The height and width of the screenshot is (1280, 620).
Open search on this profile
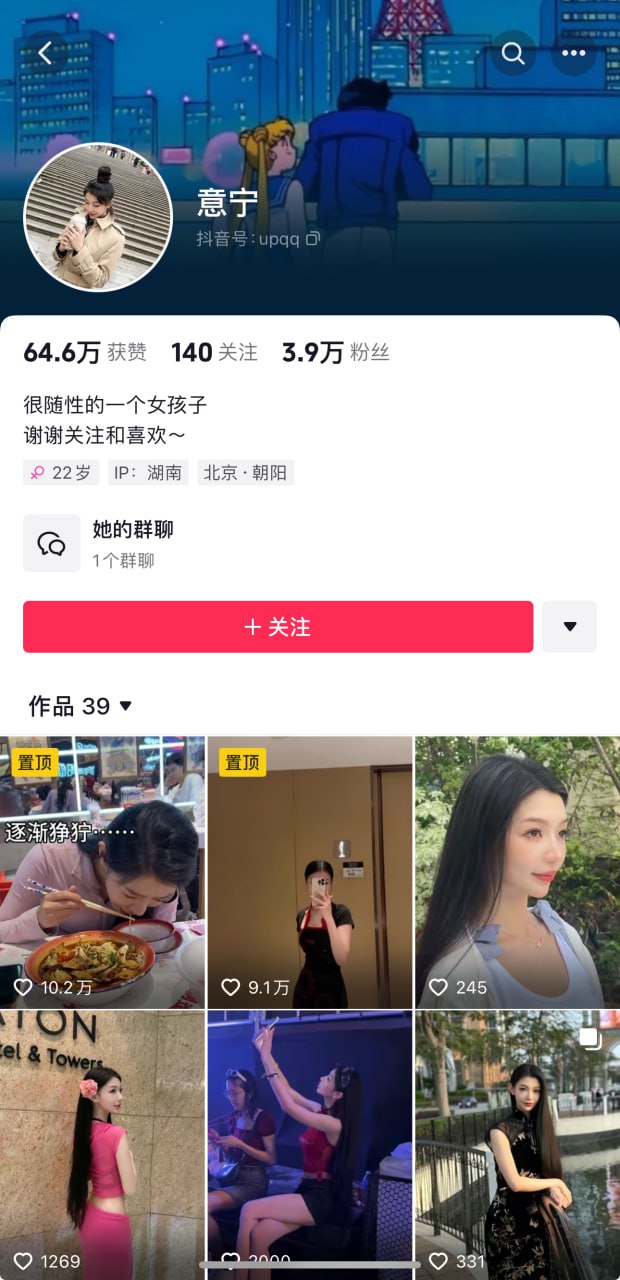(x=513, y=53)
